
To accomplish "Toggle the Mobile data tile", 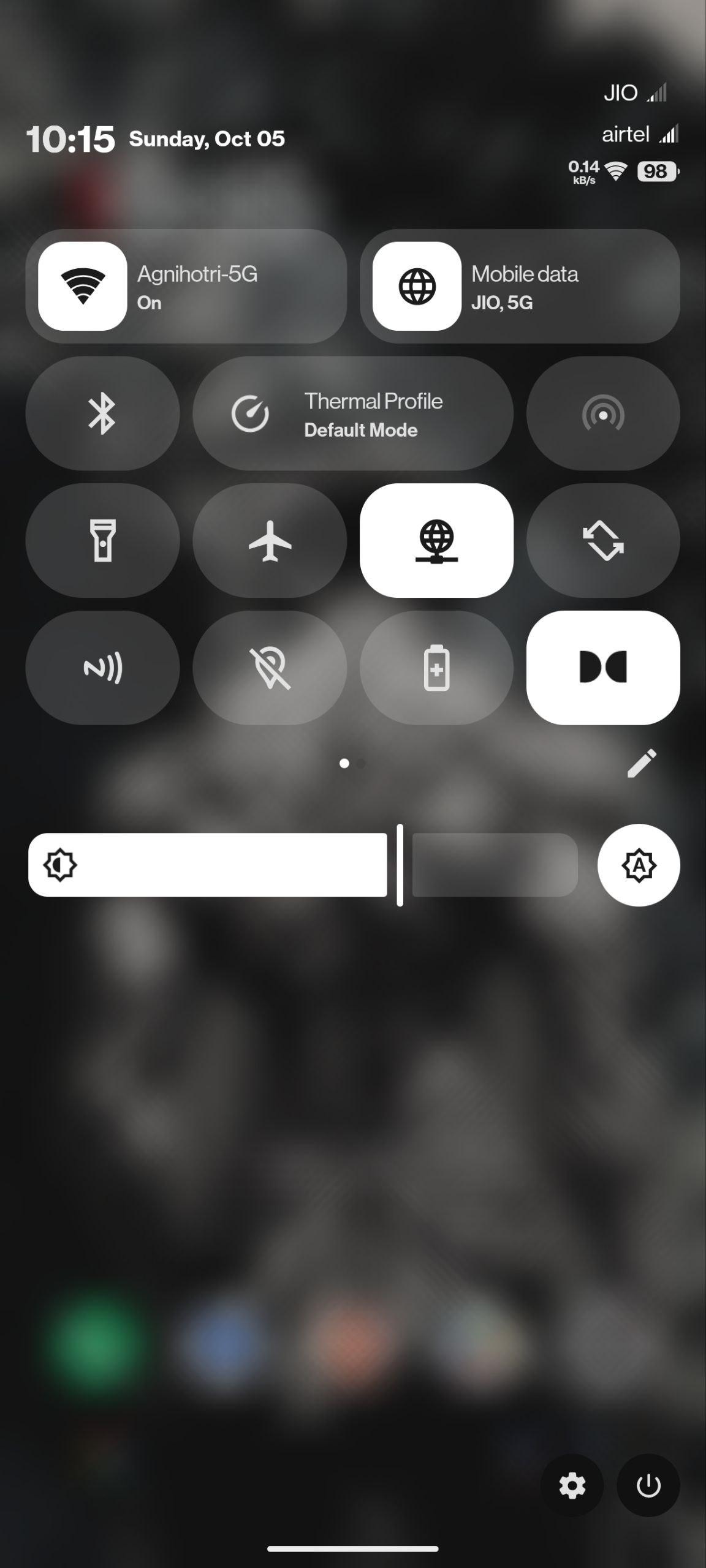I will 417,286.
